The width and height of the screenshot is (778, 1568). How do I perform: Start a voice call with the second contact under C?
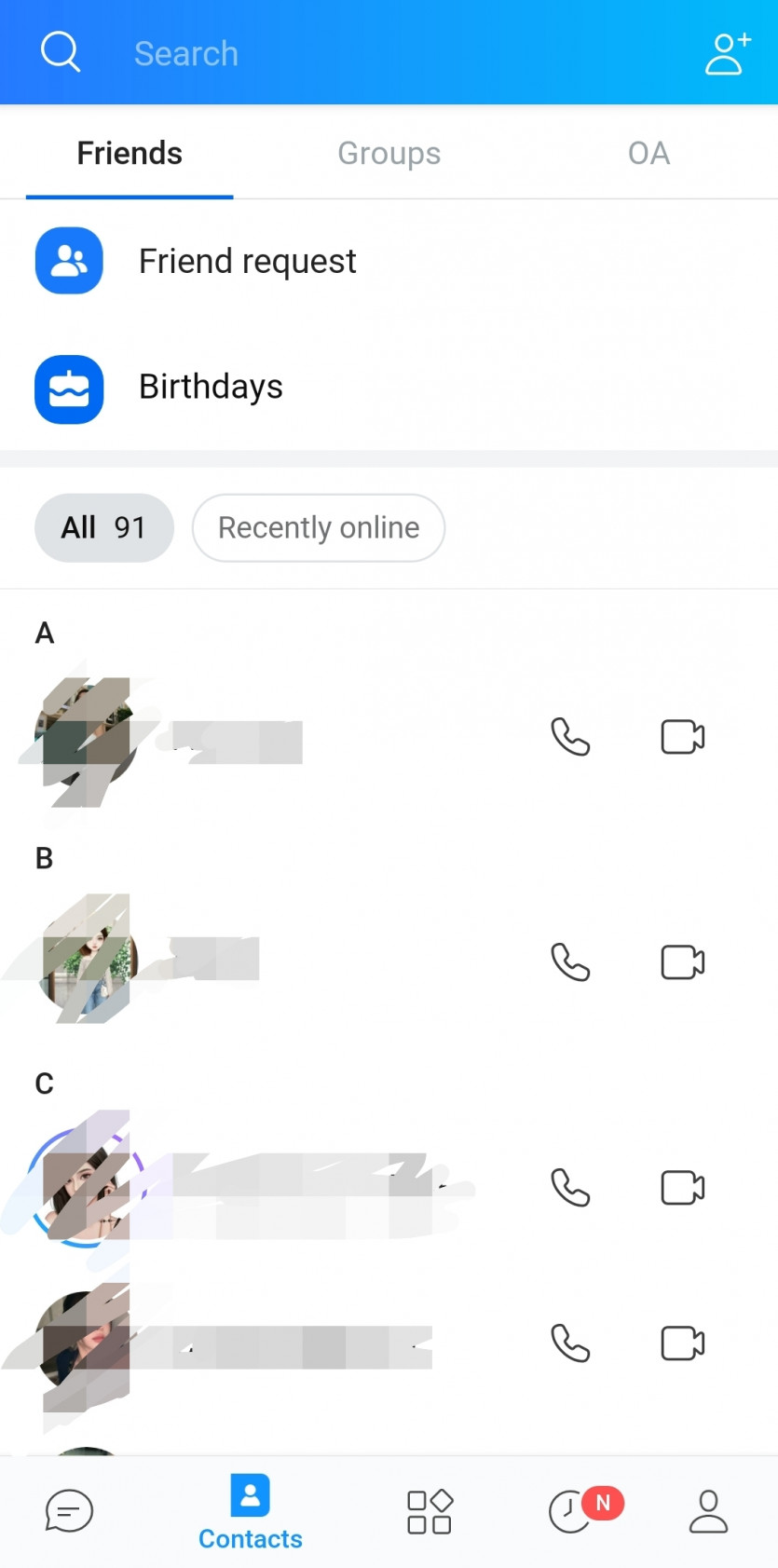[x=571, y=1343]
